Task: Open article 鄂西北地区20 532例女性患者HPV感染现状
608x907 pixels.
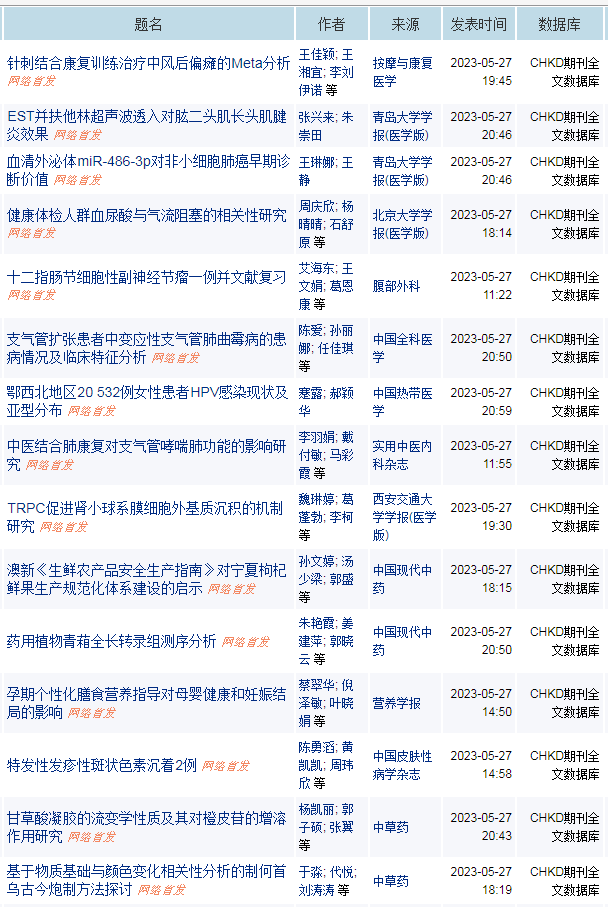Action: (x=146, y=392)
